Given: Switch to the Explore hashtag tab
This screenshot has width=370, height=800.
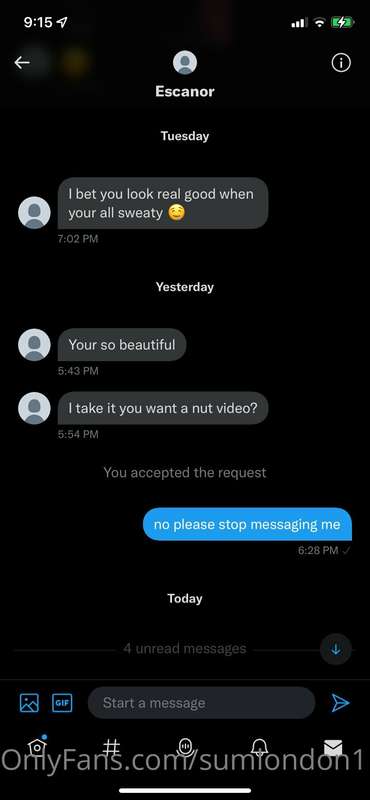Looking at the screenshot, I should pyautogui.click(x=111, y=747).
